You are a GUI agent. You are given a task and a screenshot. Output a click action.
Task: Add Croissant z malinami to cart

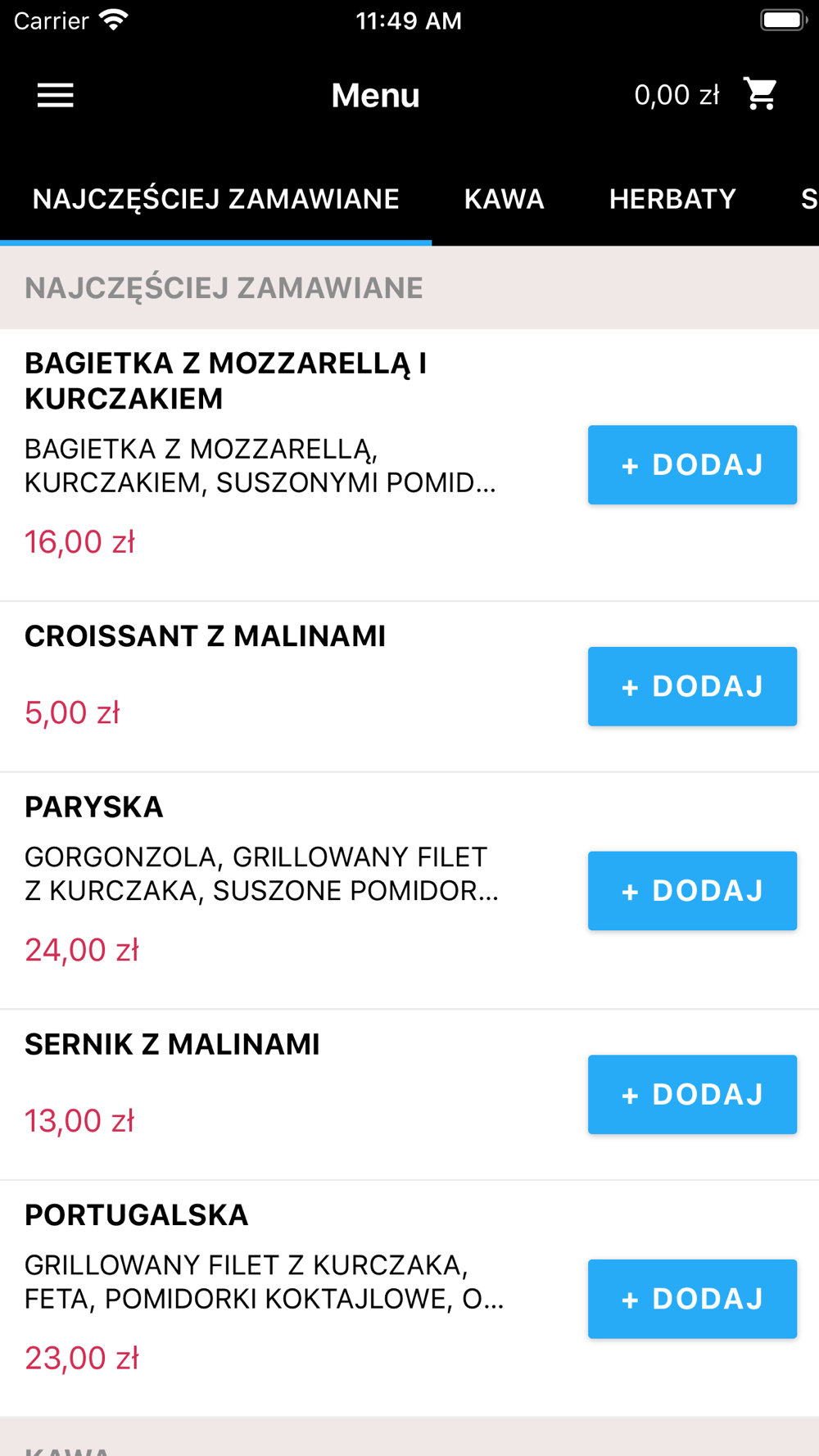[692, 686]
